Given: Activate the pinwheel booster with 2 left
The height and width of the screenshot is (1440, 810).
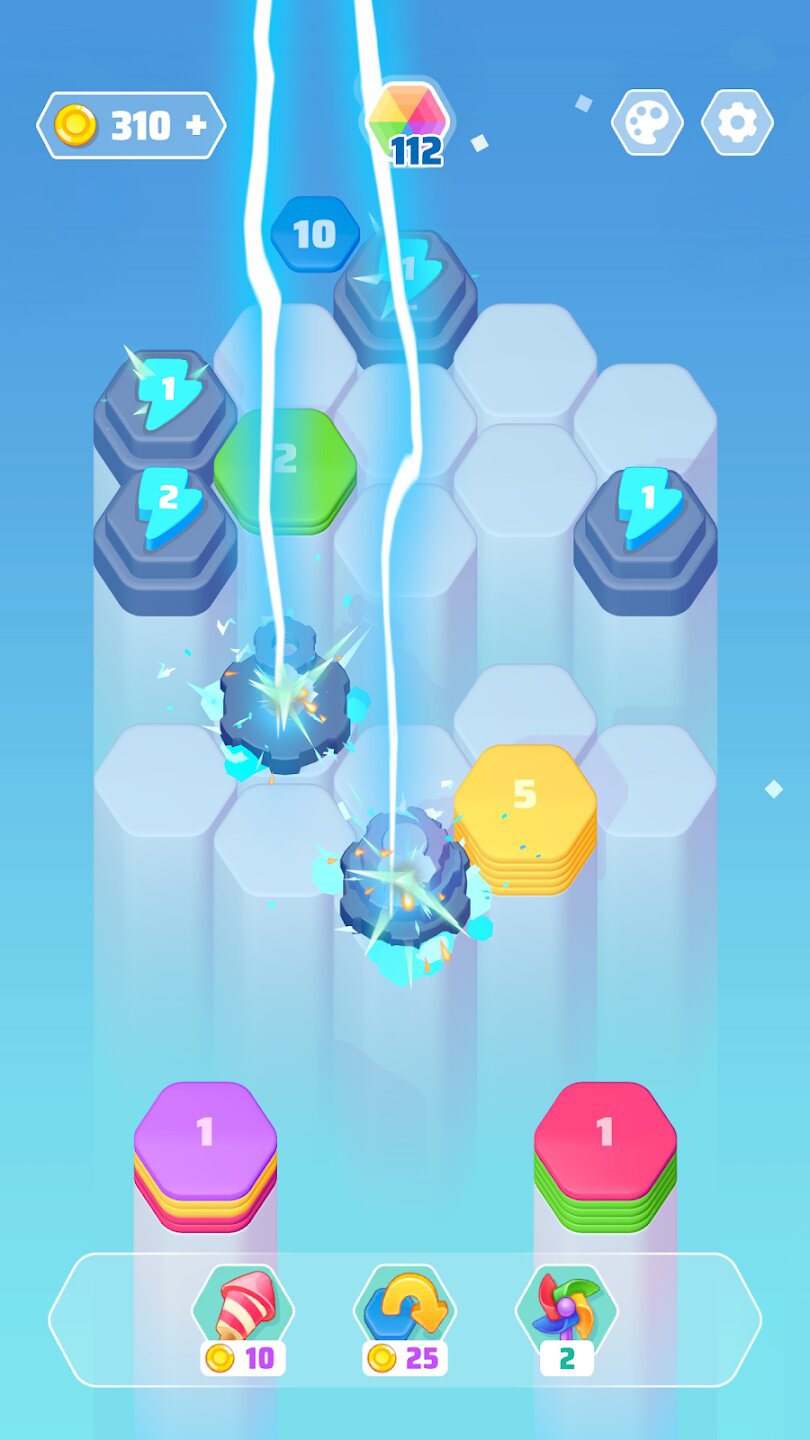Looking at the screenshot, I should [x=566, y=1312].
